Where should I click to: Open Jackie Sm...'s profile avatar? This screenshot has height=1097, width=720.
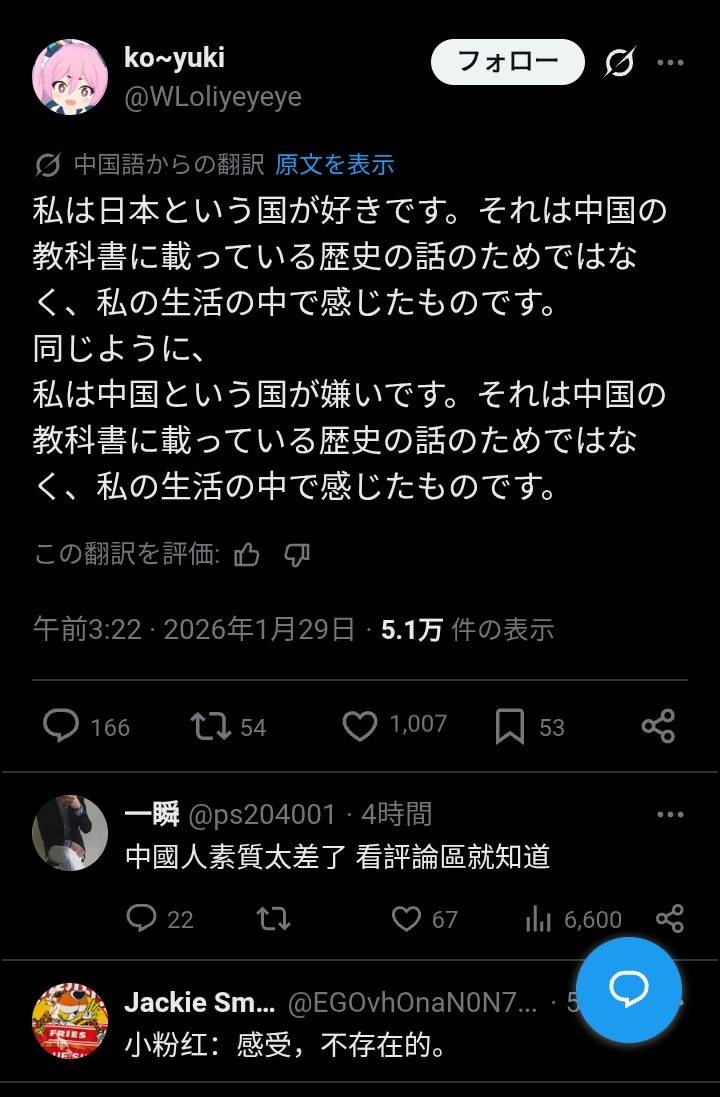(x=70, y=1019)
